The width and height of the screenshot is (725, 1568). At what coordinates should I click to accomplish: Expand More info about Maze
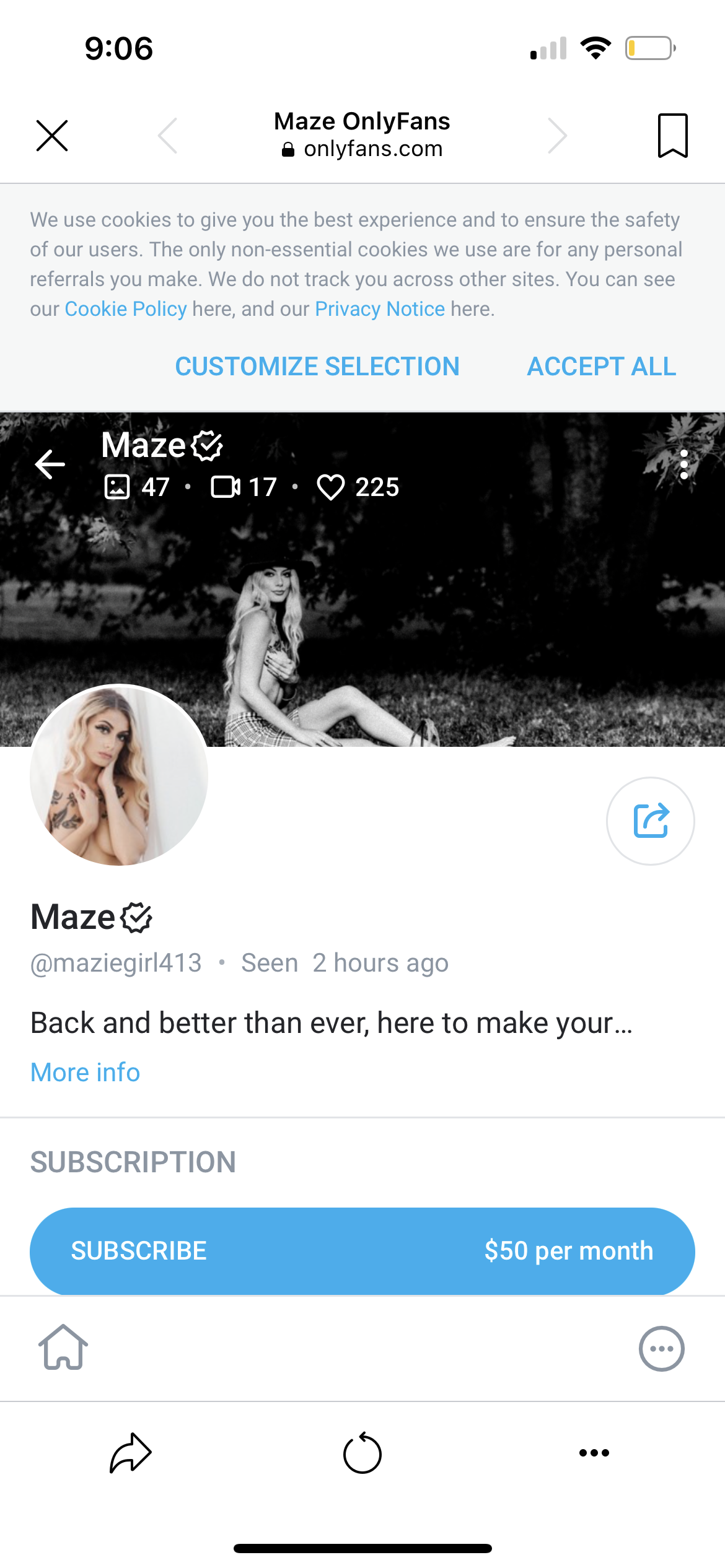click(x=86, y=1073)
